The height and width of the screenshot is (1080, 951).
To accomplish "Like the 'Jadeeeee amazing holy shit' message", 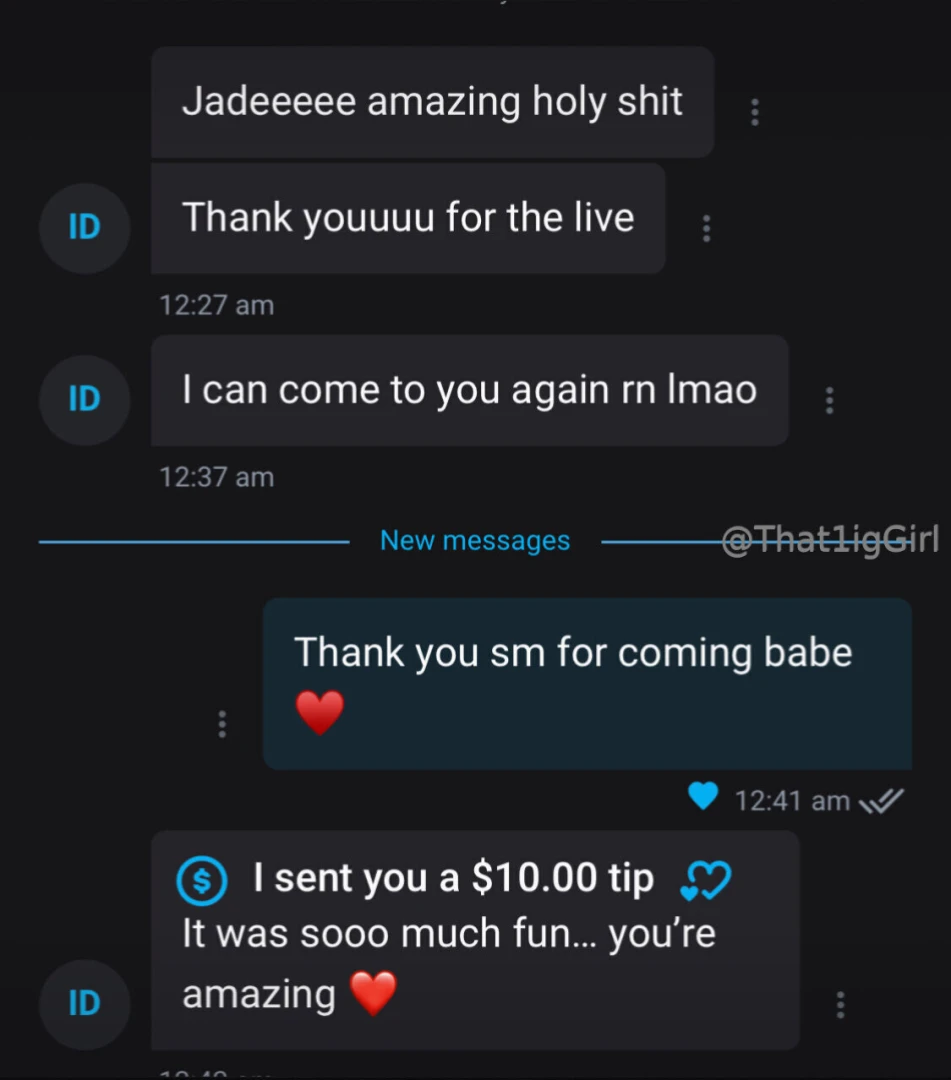I will click(x=432, y=101).
